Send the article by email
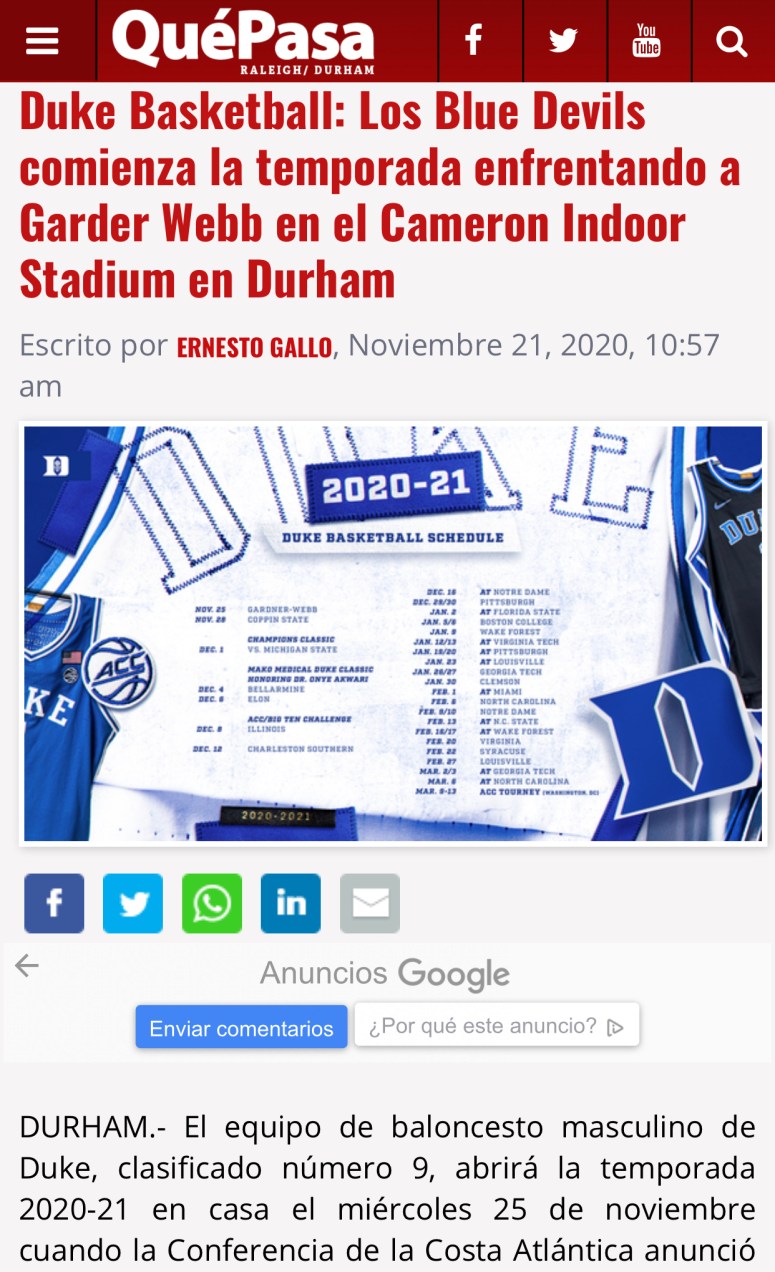 [370, 903]
